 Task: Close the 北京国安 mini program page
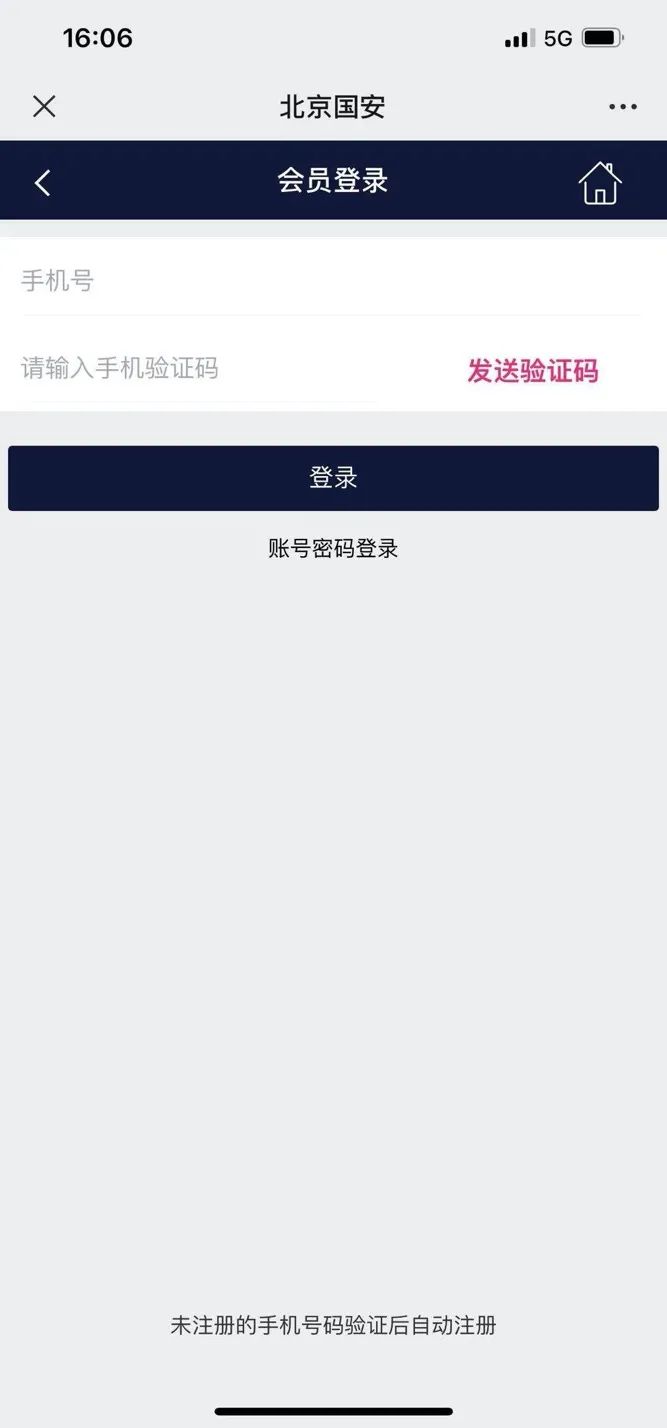point(44,107)
